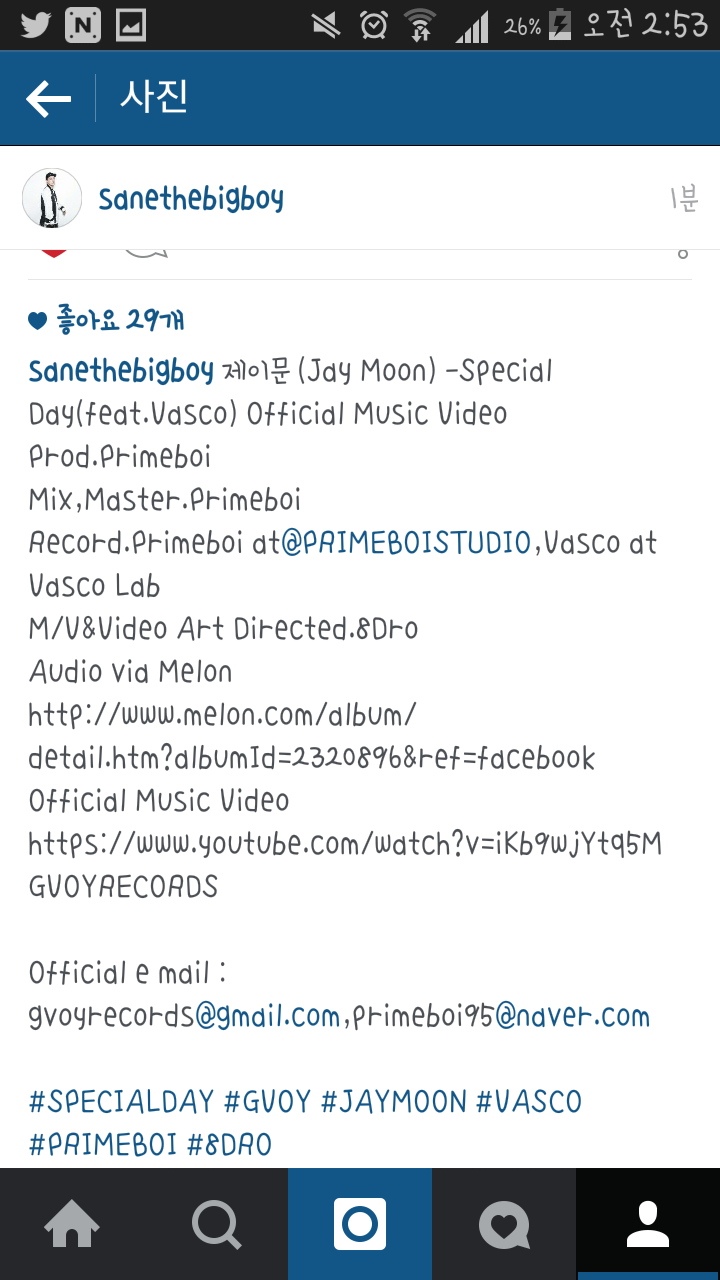Switch to the Search tab
The height and width of the screenshot is (1280, 720).
pos(216,1224)
